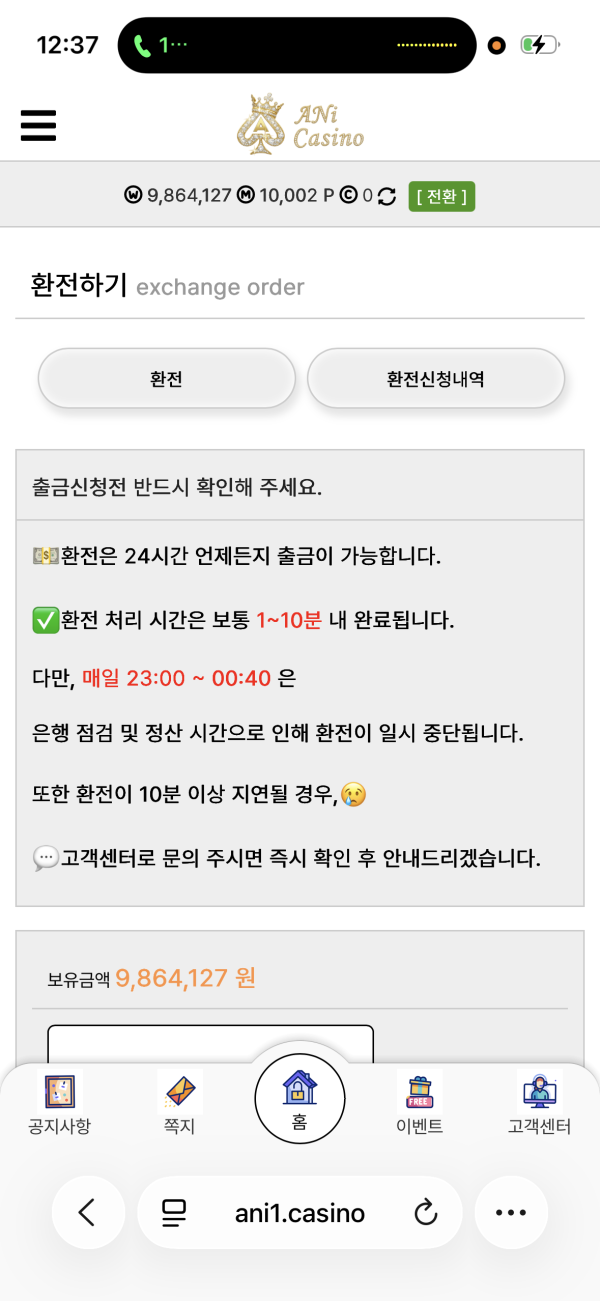Viewport: 600px width, 1301px height.
Task: Open the hamburger drawer menu
Action: tap(38, 126)
